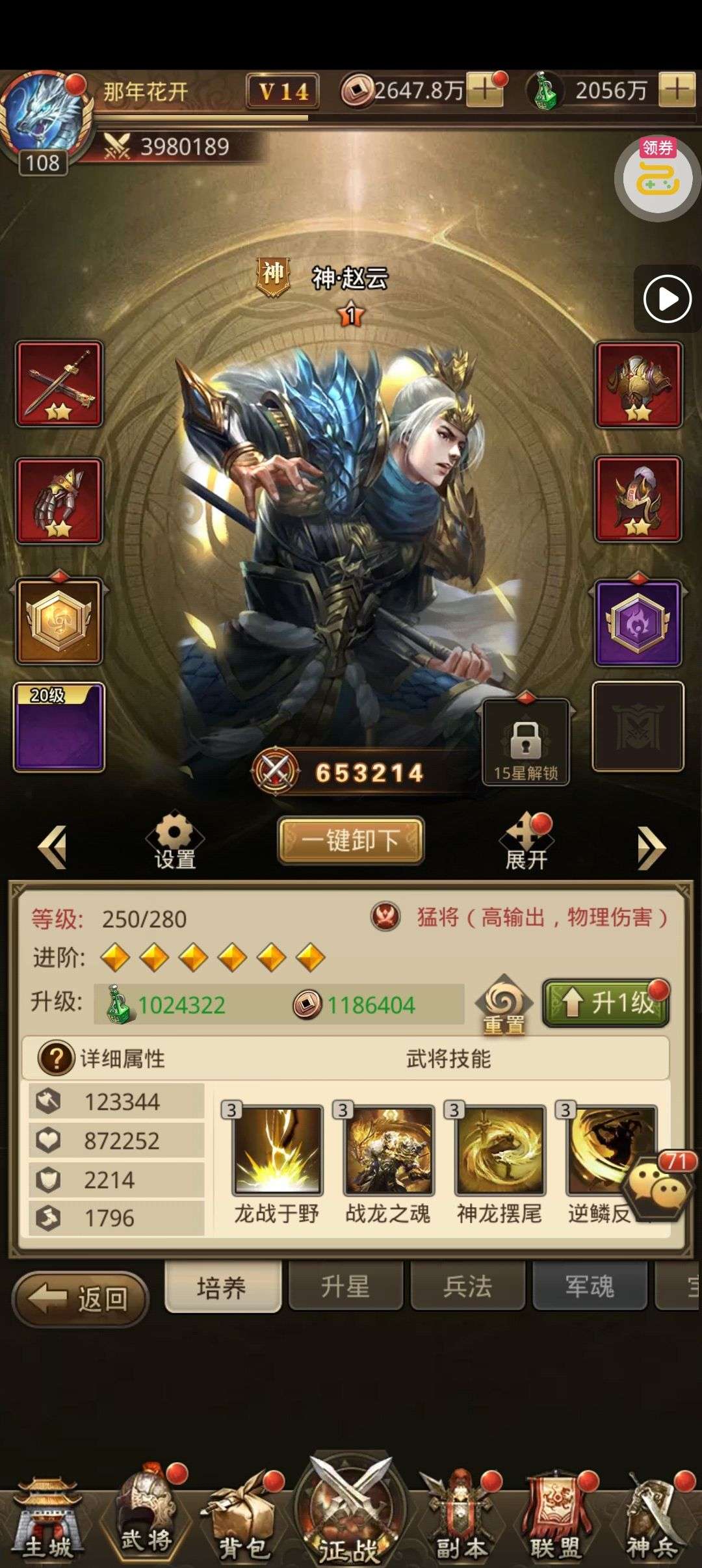View the 神龙摆尾 skill
The width and height of the screenshot is (702, 1568).
click(x=500, y=1151)
